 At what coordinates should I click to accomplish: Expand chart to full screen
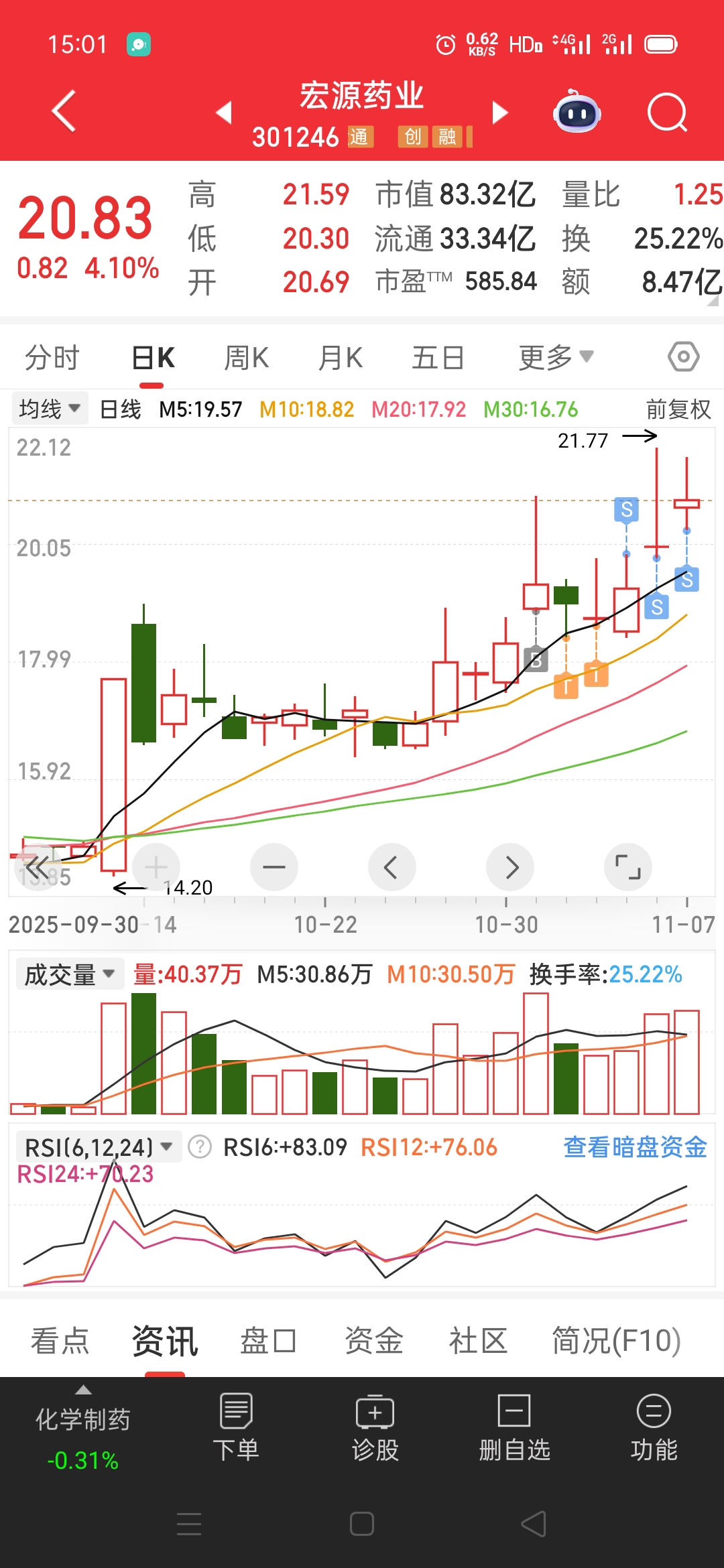tap(628, 867)
